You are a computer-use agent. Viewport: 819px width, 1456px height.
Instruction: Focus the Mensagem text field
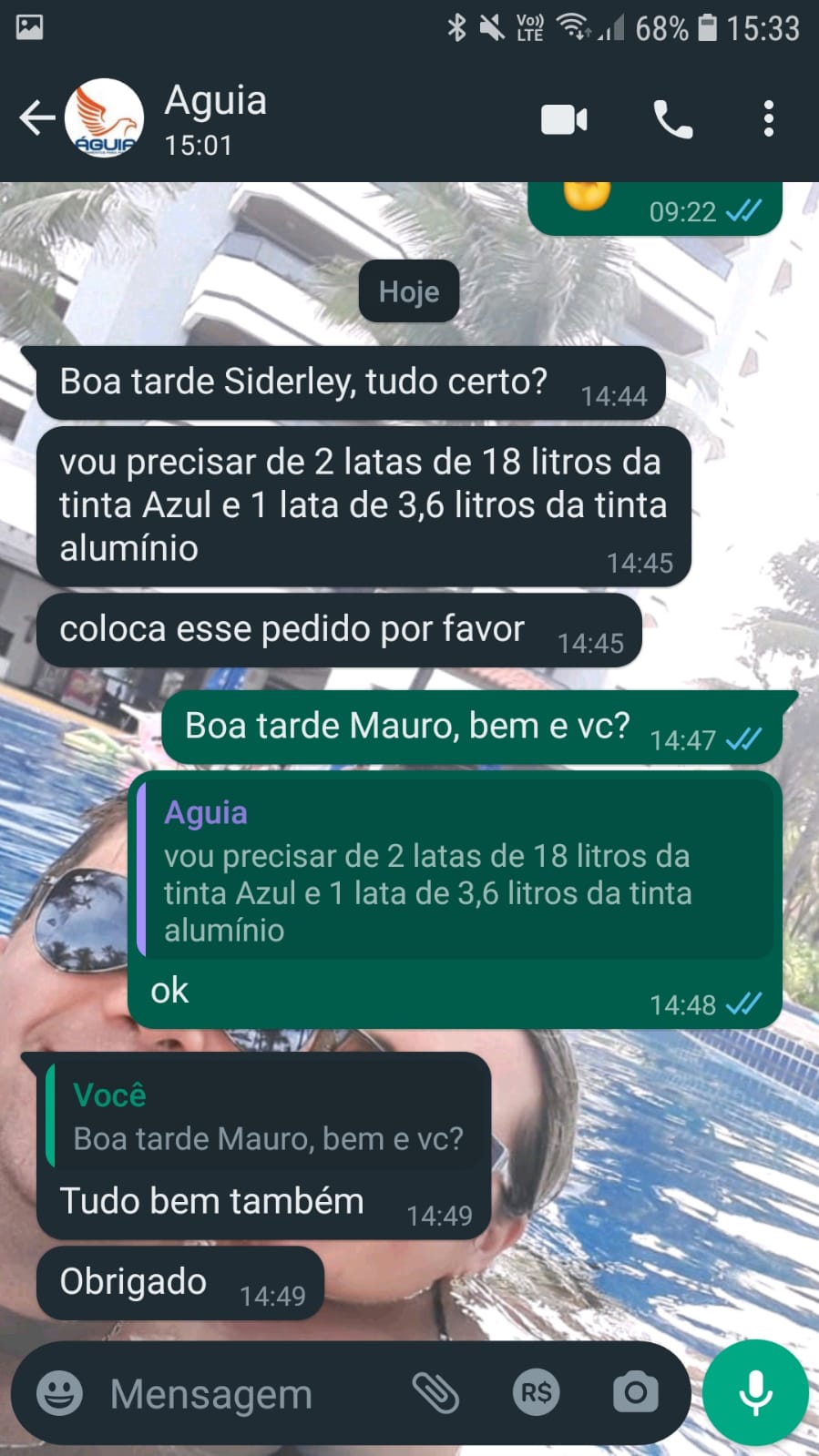pos(246,1394)
